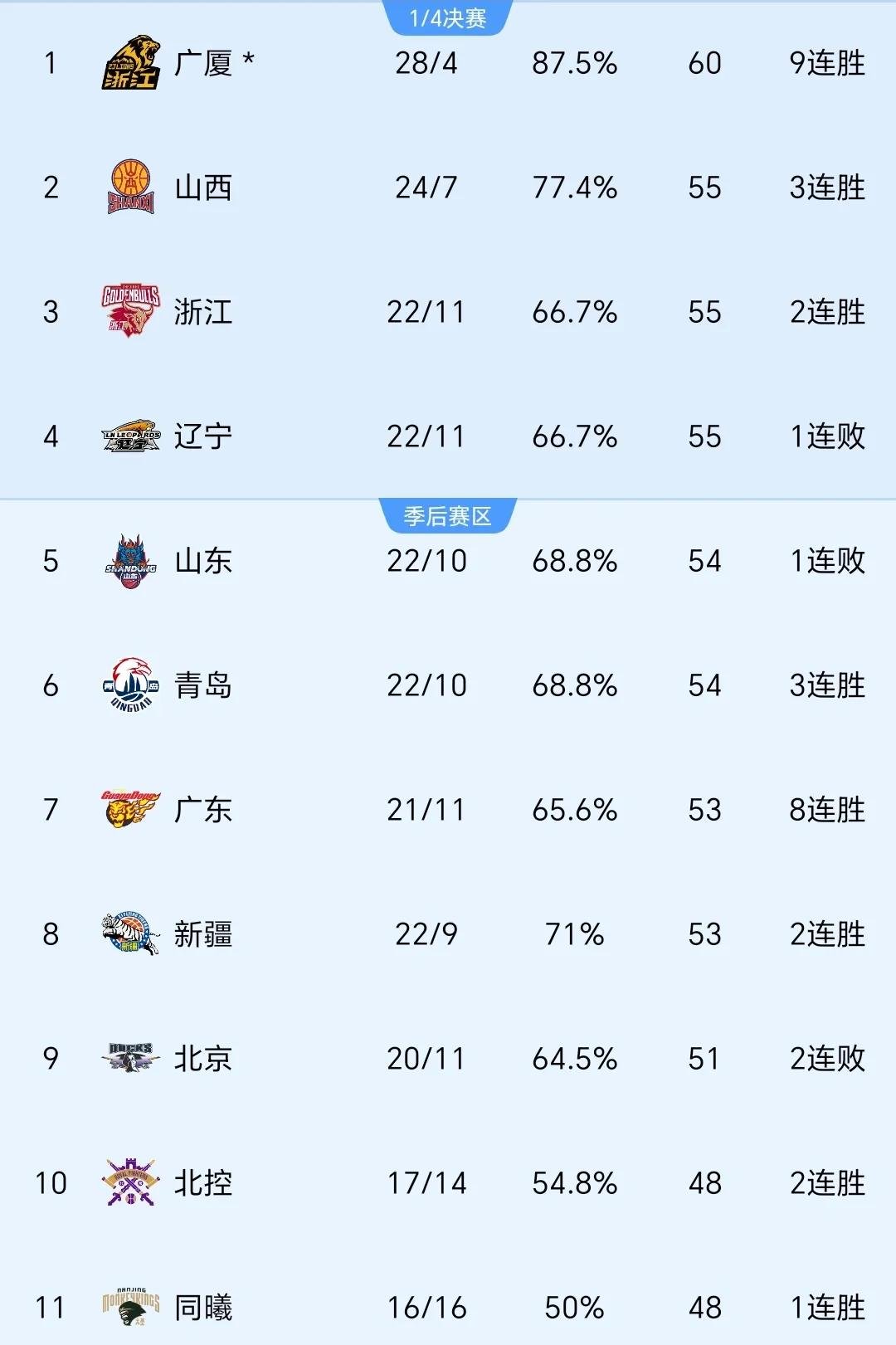This screenshot has height=1345, width=896.
Task: Select the 50% win rate of 同曦
Action: [575, 1305]
